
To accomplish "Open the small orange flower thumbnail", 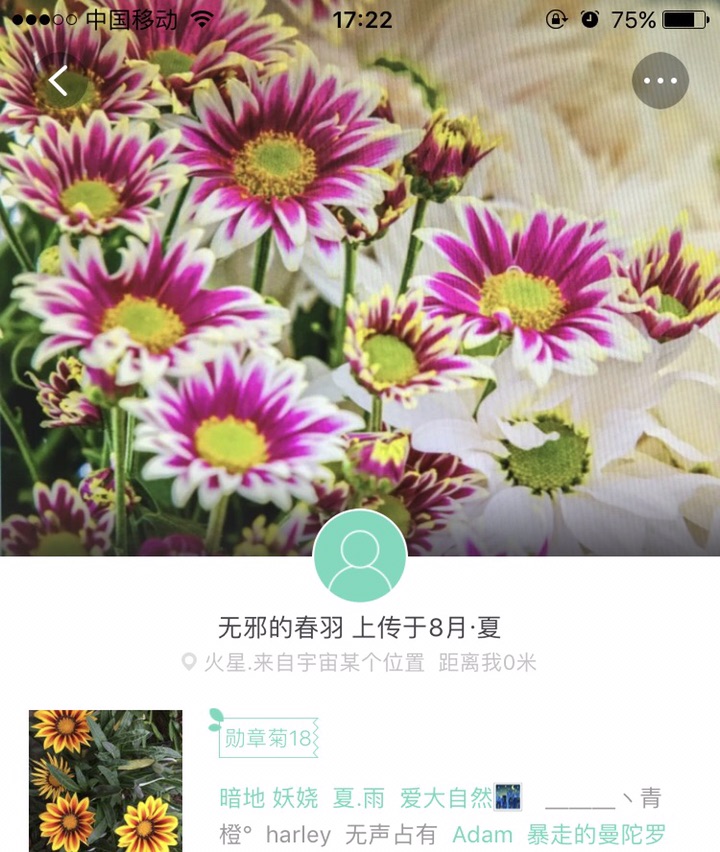I will click(x=105, y=780).
